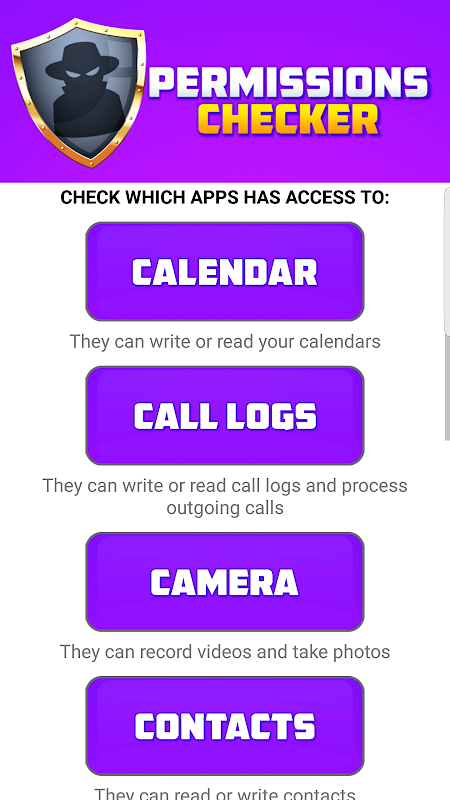Open the Call Logs permission list
450x800 pixels.
tap(224, 415)
